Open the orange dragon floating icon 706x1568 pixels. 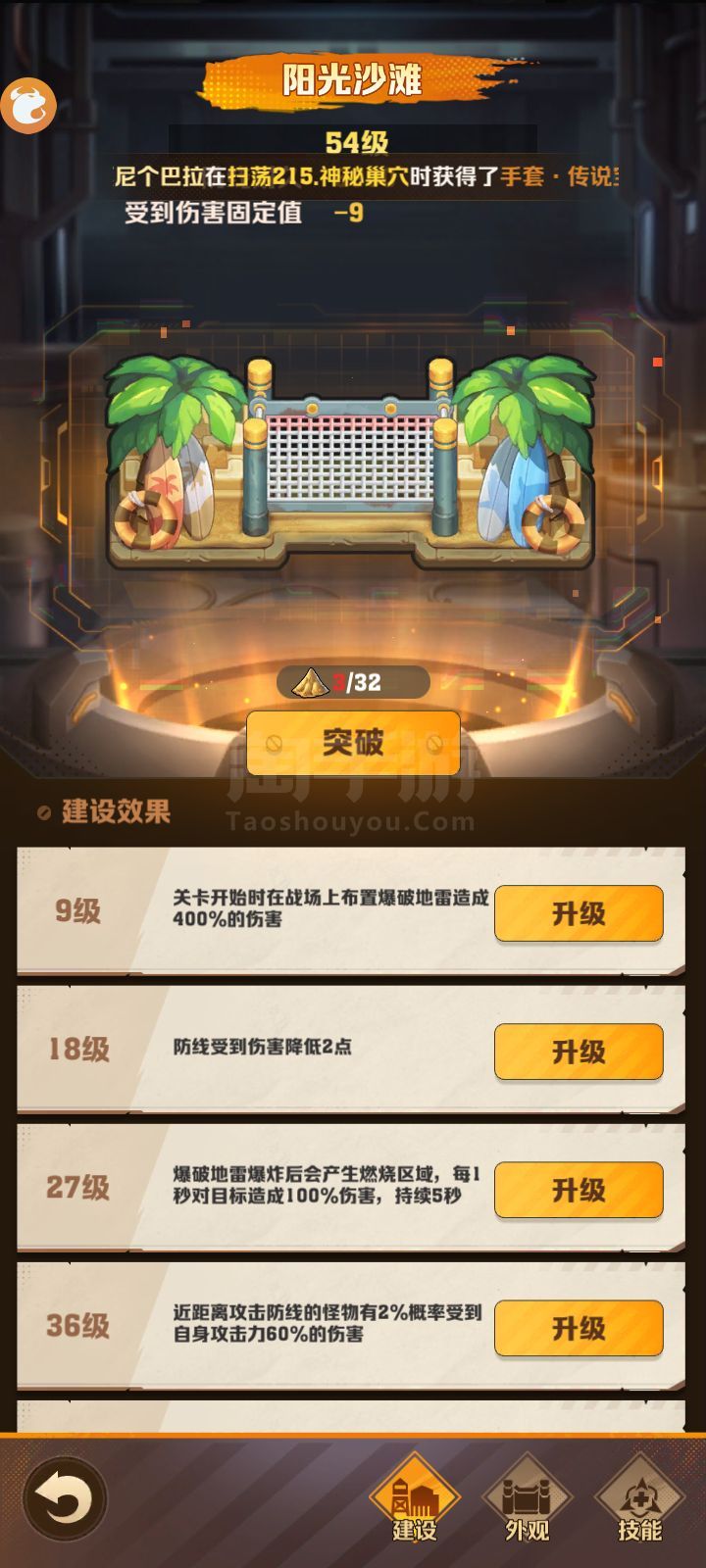27,106
